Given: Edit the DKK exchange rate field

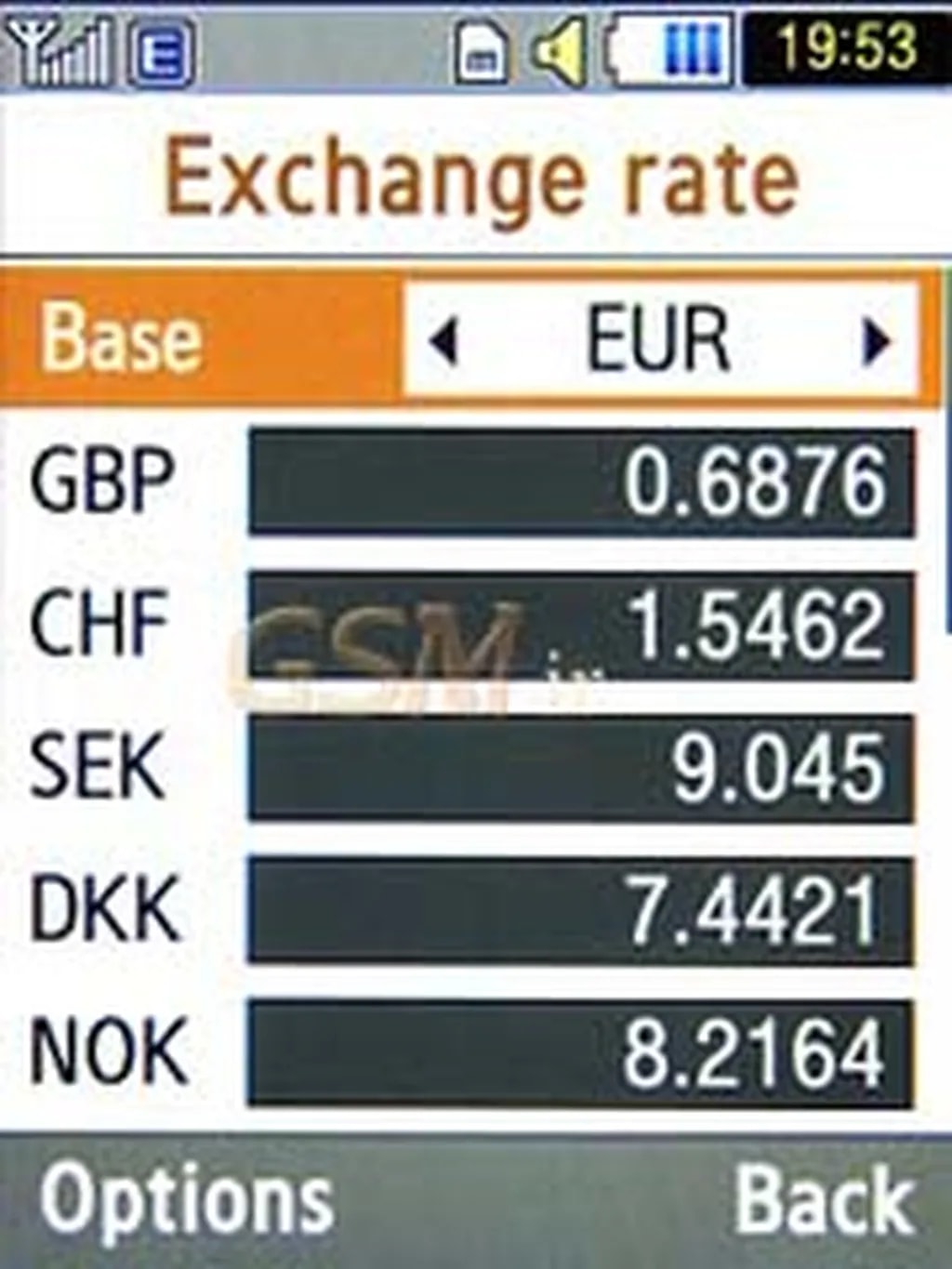Looking at the screenshot, I should [581, 911].
